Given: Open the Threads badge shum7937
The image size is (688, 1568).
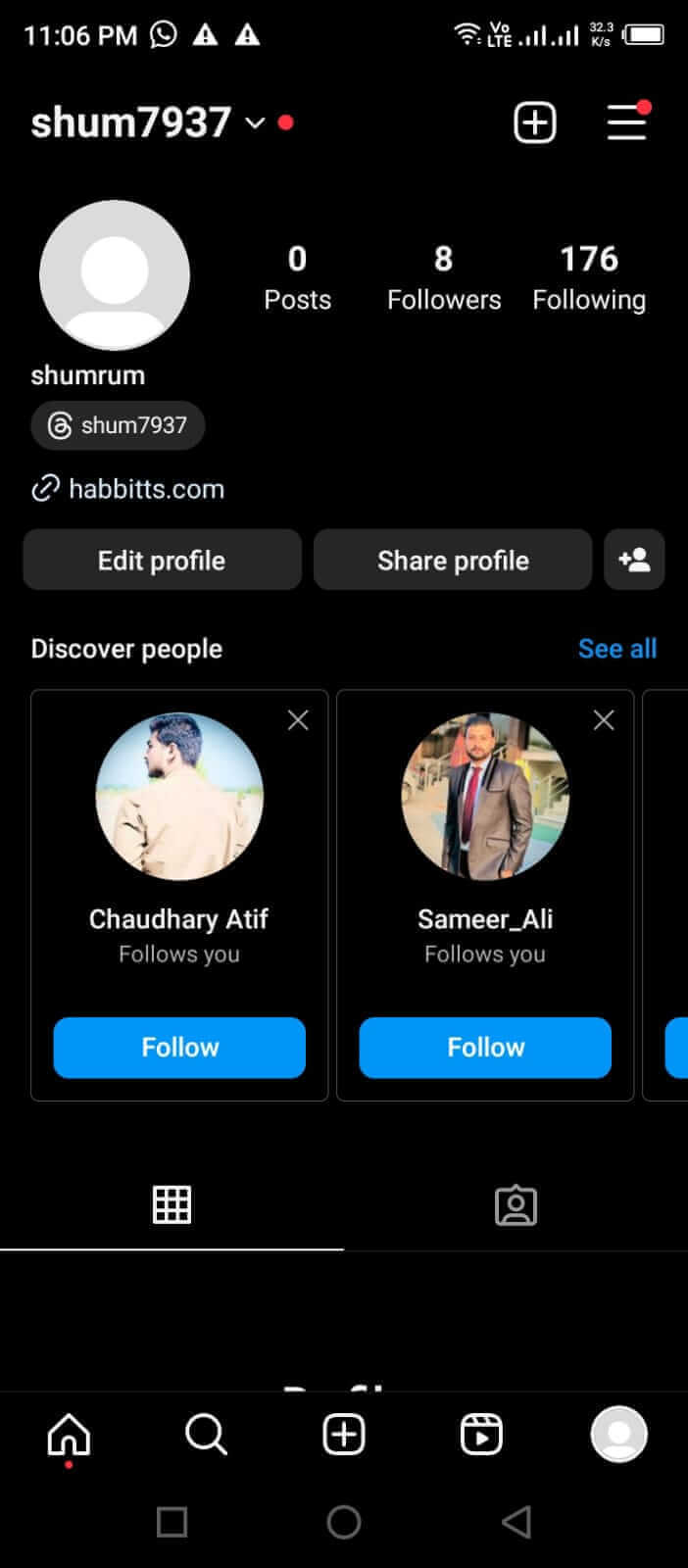Looking at the screenshot, I should [x=118, y=425].
